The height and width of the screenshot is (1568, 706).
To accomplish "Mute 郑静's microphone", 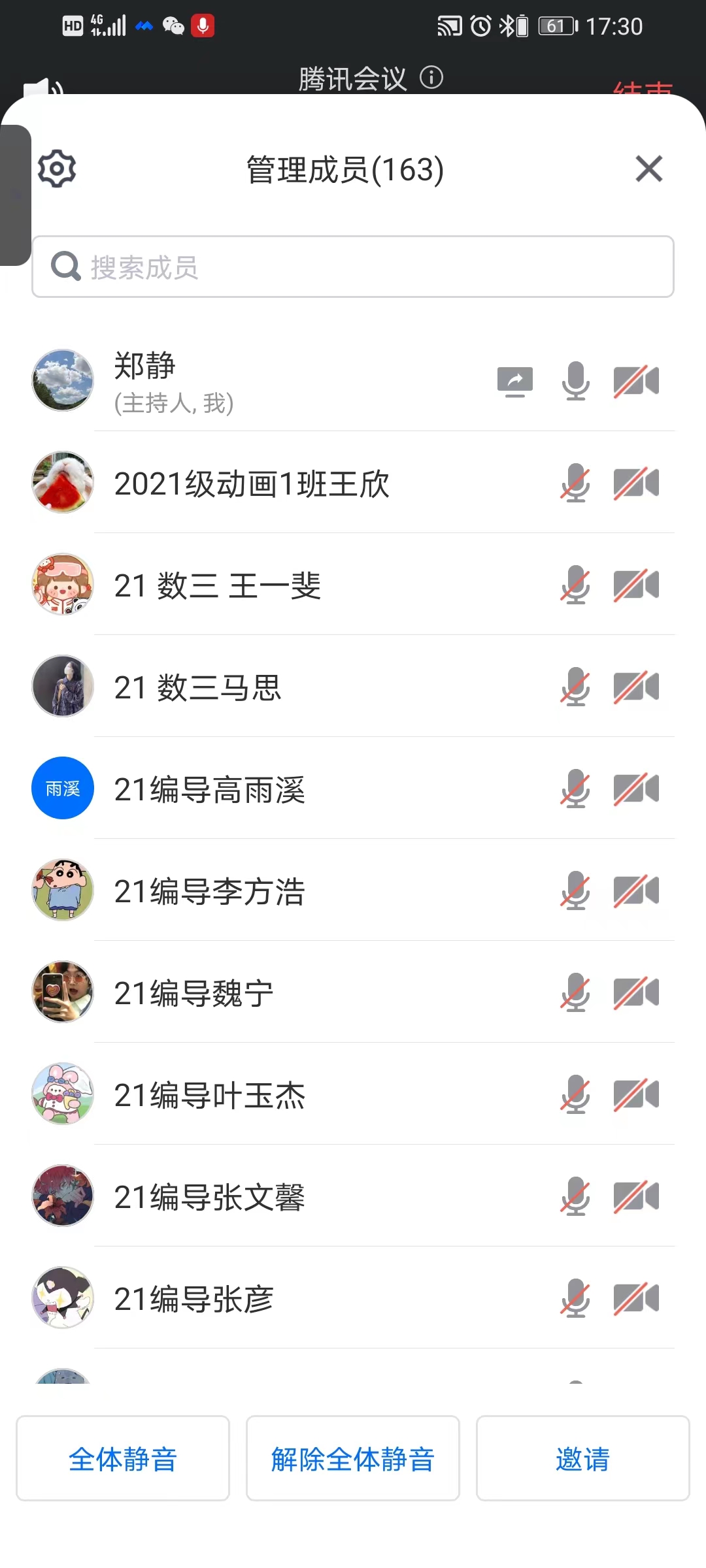I will pos(575,381).
